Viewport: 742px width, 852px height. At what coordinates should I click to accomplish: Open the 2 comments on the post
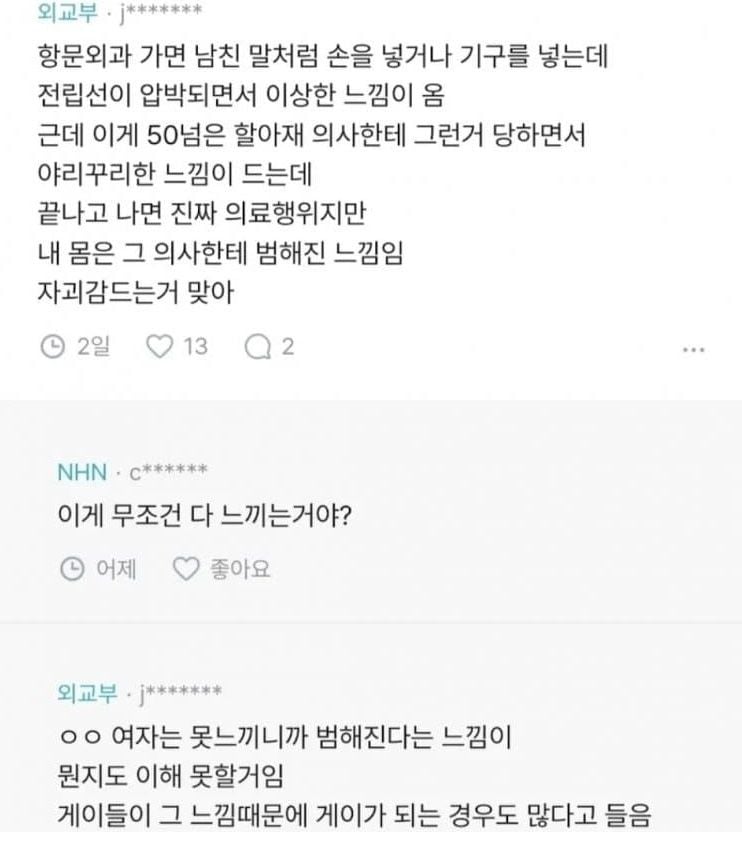tap(259, 347)
